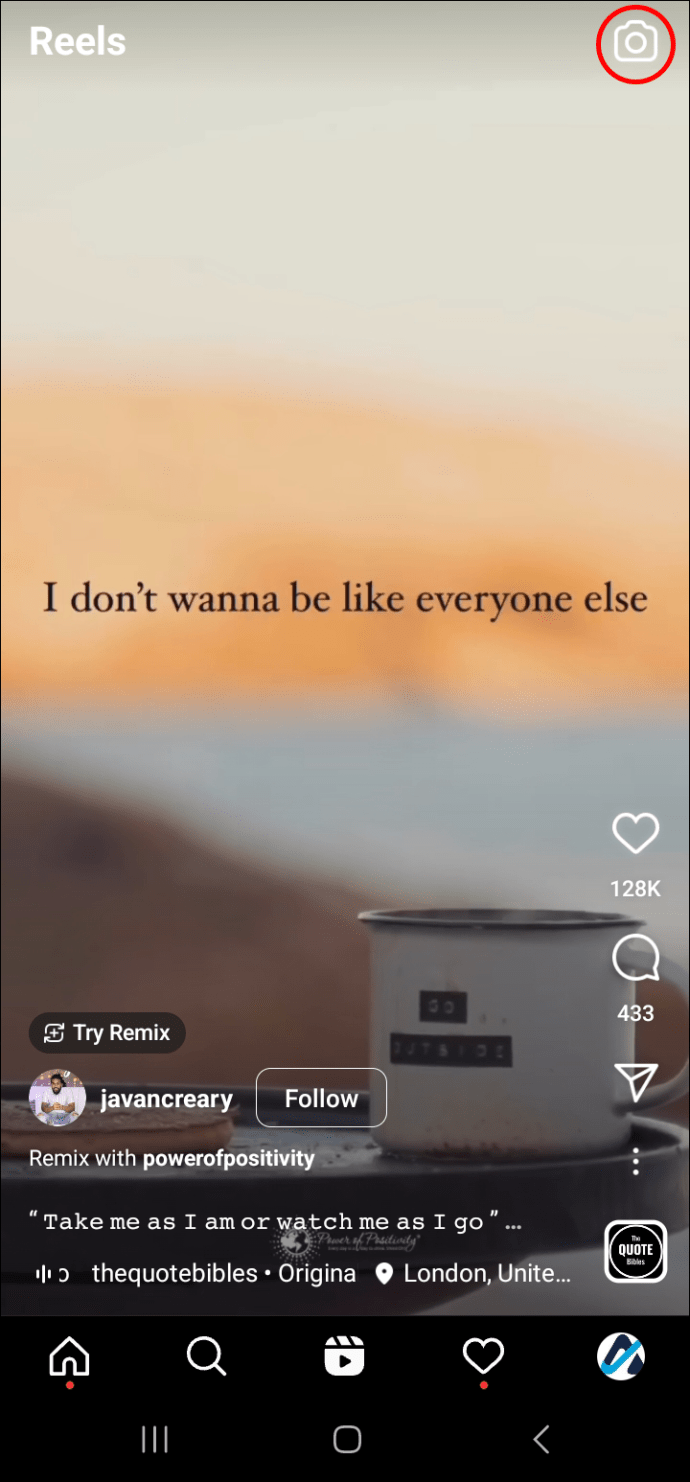Open the comments on this reel
This screenshot has height=1482, width=690.
[x=635, y=960]
